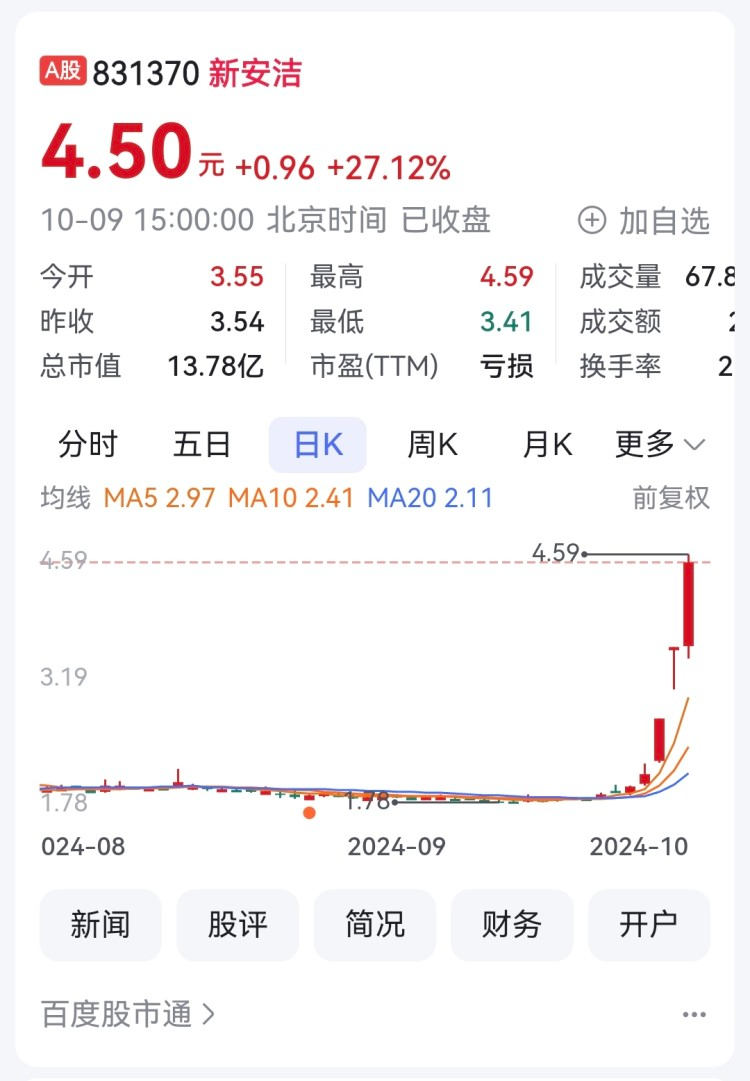The height and width of the screenshot is (1081, 750).
Task: Switch to the 周K chart tab
Action: [x=432, y=445]
